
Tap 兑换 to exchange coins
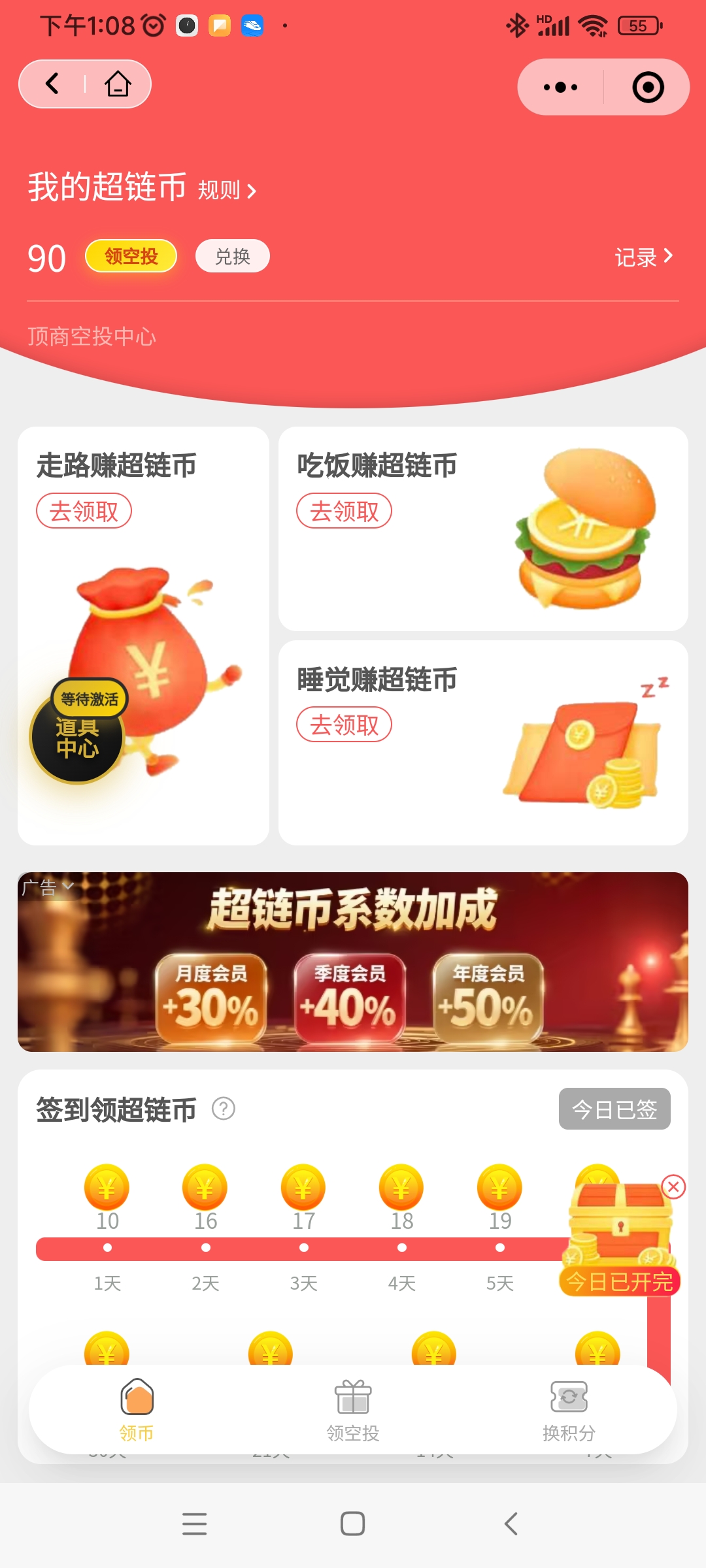(x=232, y=256)
